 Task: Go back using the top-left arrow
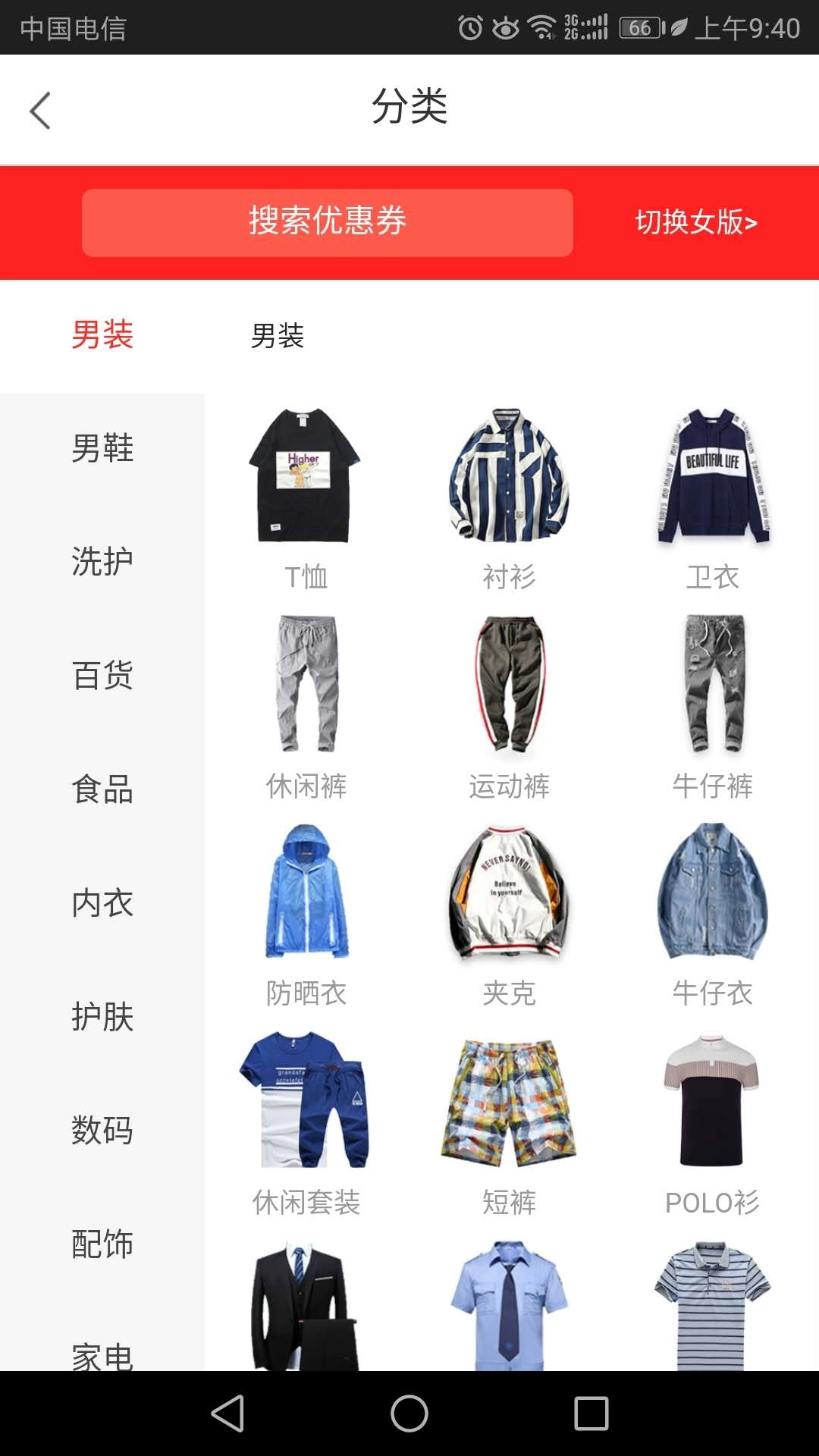click(40, 111)
